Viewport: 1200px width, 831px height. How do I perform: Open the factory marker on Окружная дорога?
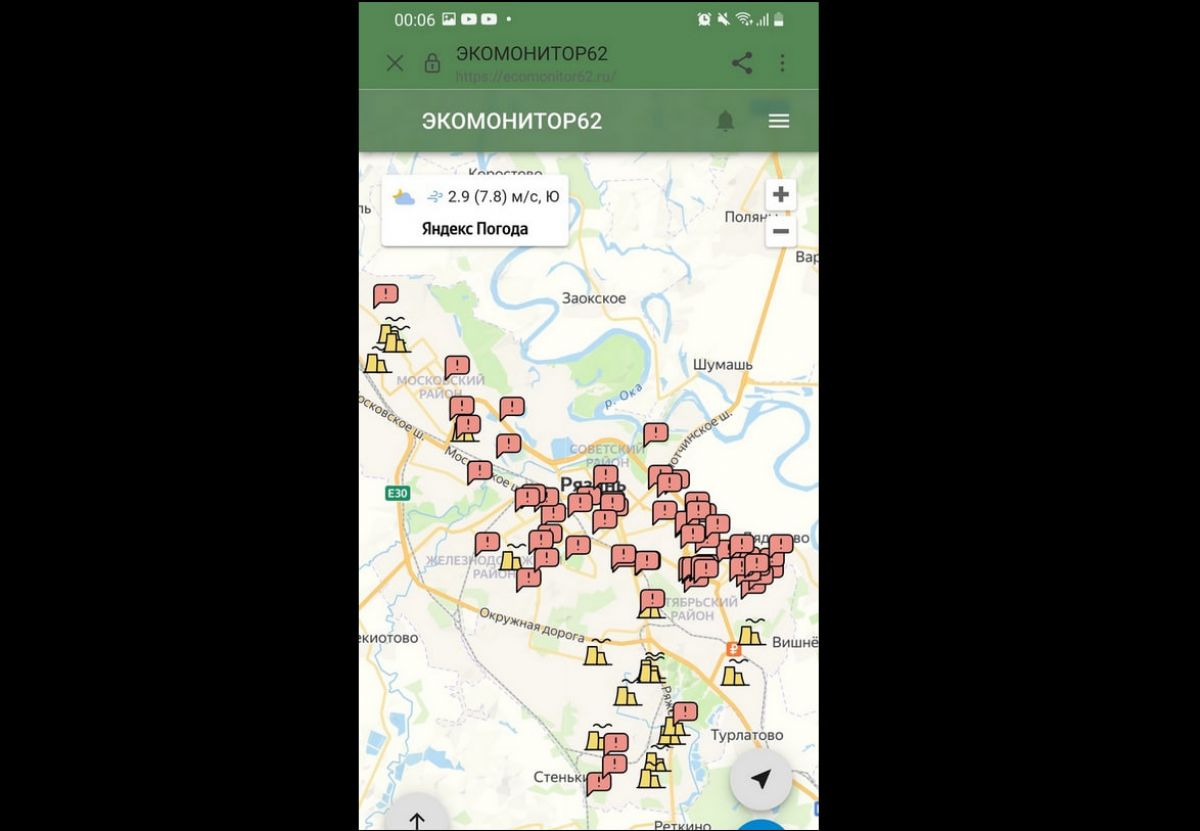tap(598, 652)
